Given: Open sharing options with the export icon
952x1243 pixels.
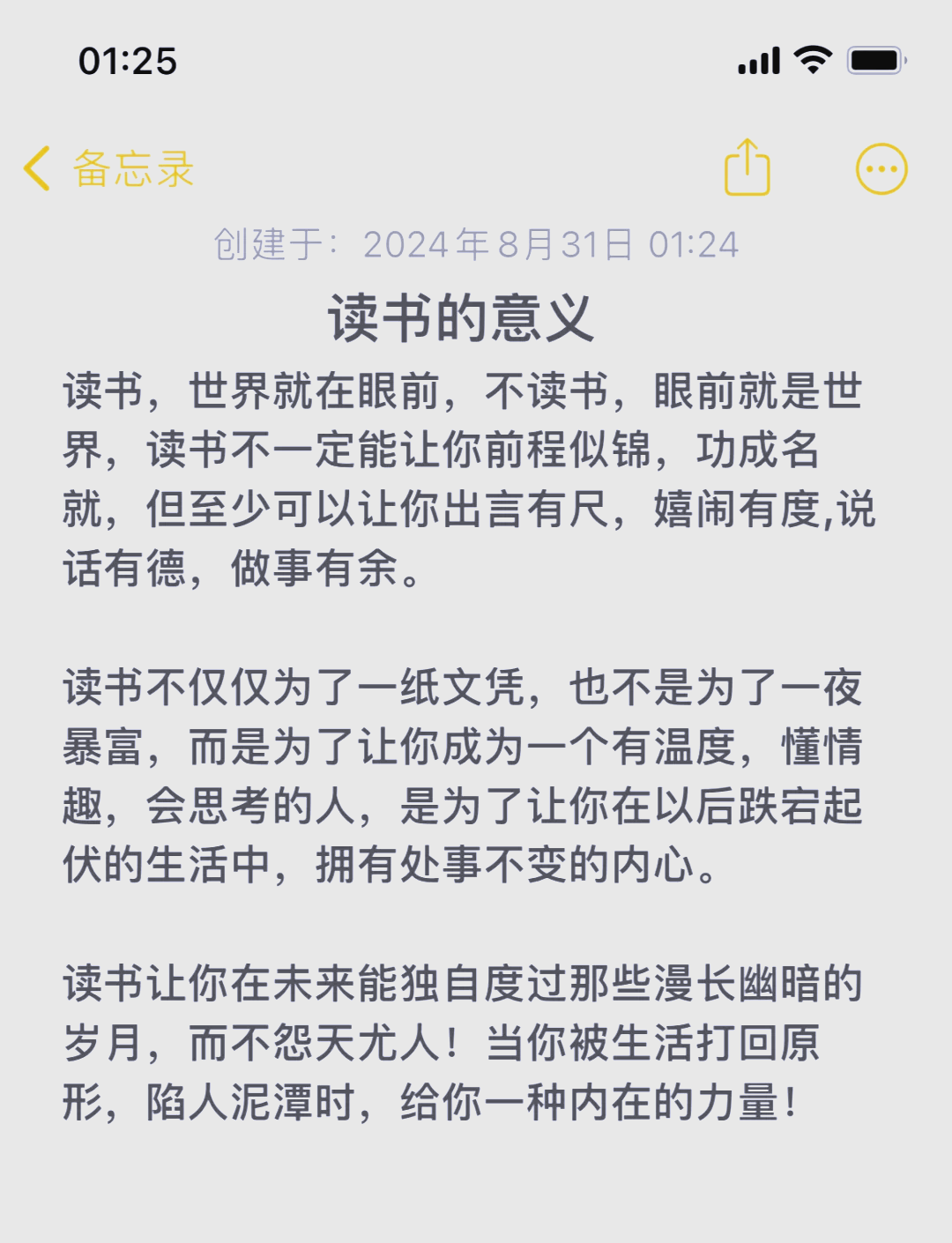Looking at the screenshot, I should pyautogui.click(x=747, y=167).
